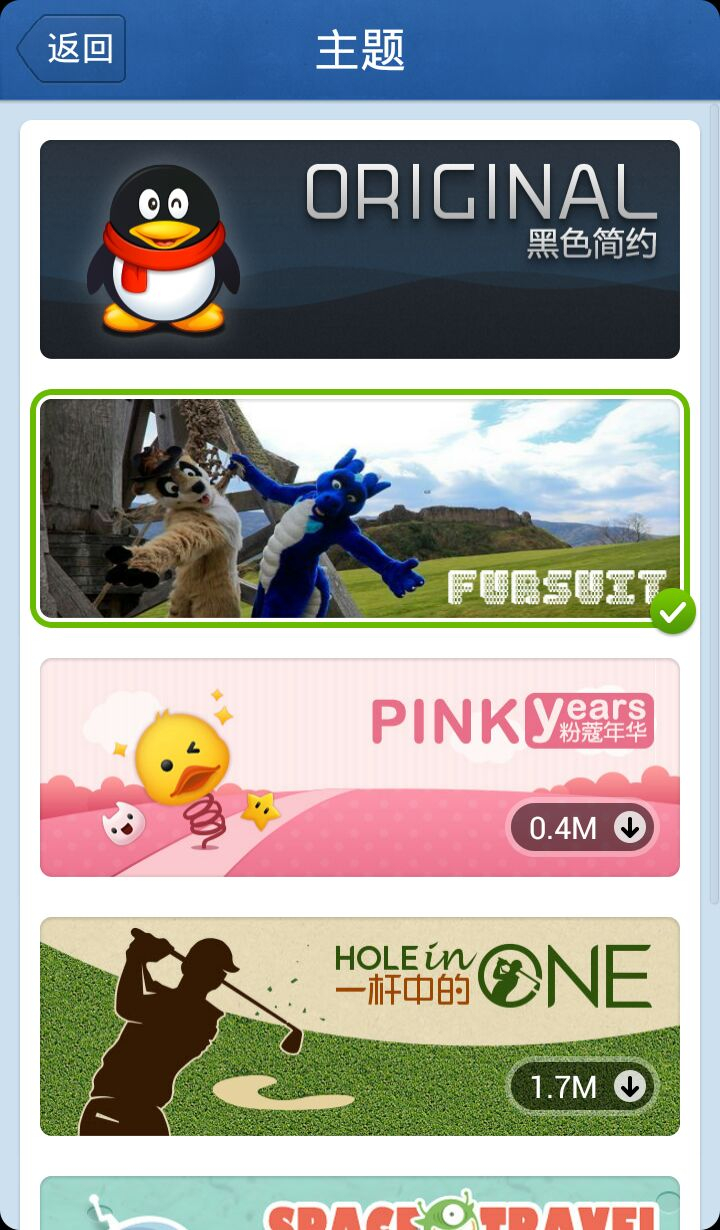The width and height of the screenshot is (720, 1230).
Task: Download the 1.7M Hole in One theme
Action: pyautogui.click(x=583, y=1087)
